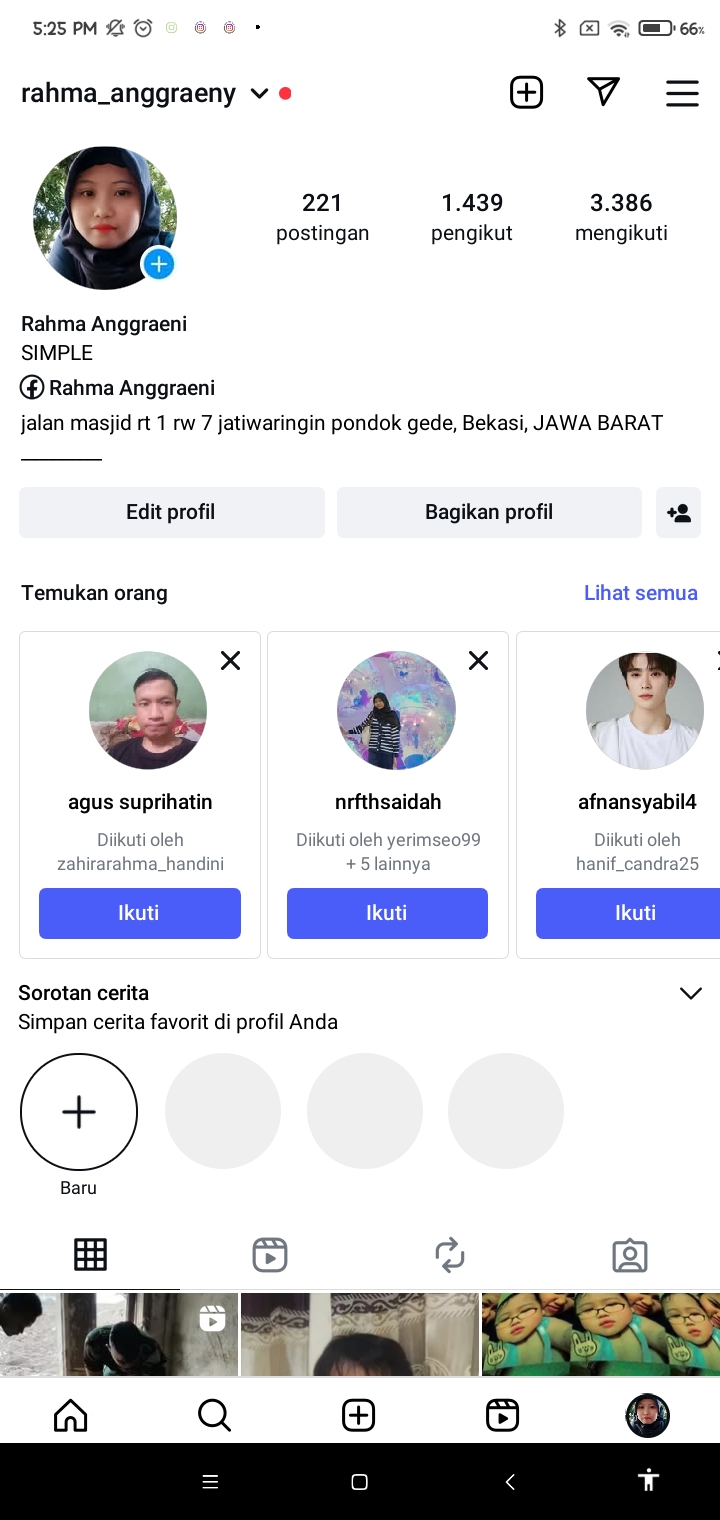
Task: Follow nrfthsaidah with Ikuti
Action: tap(387, 913)
